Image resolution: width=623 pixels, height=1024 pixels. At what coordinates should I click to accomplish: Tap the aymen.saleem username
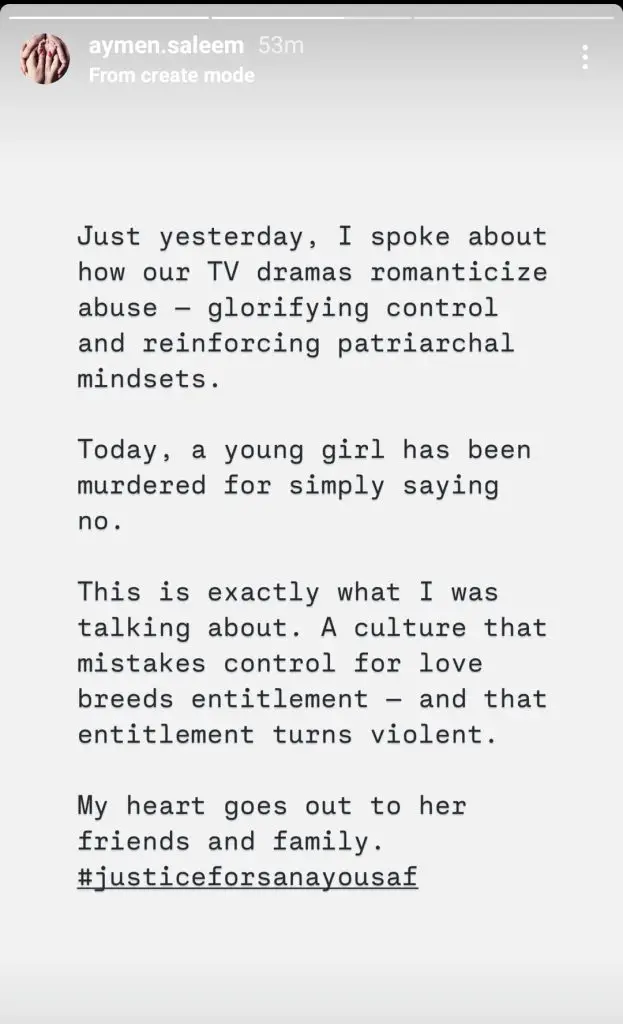pos(164,45)
